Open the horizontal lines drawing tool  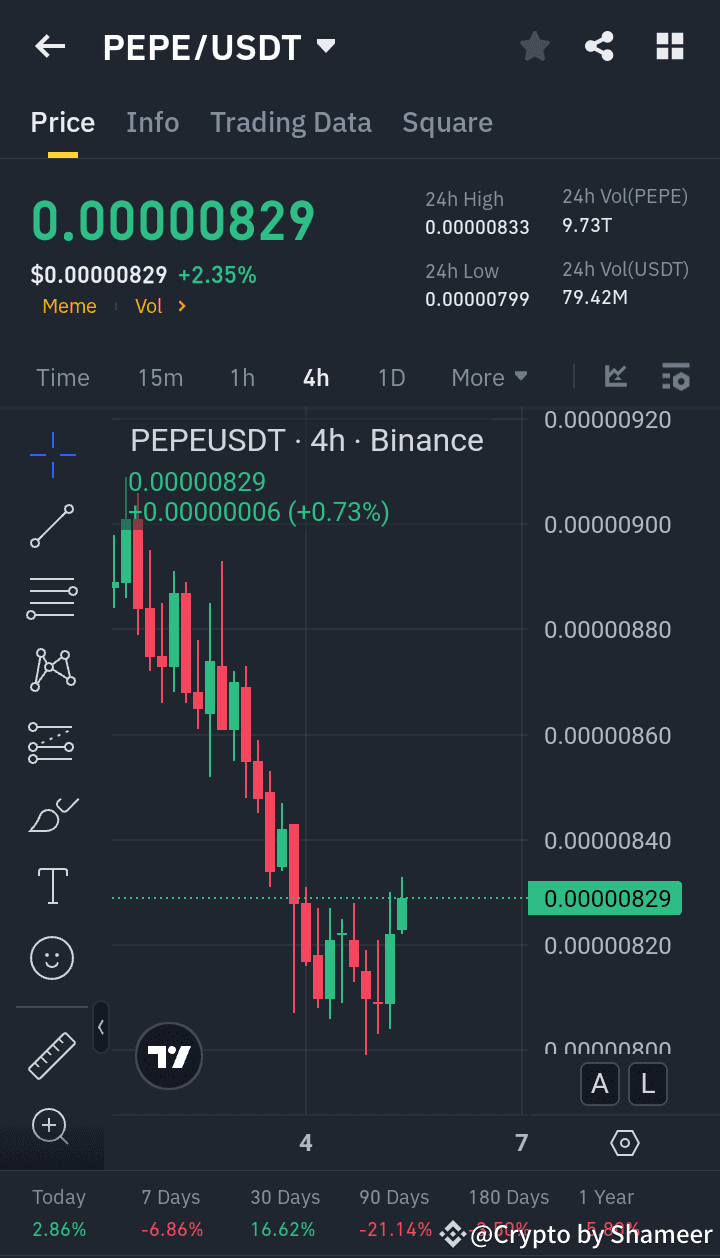click(52, 598)
